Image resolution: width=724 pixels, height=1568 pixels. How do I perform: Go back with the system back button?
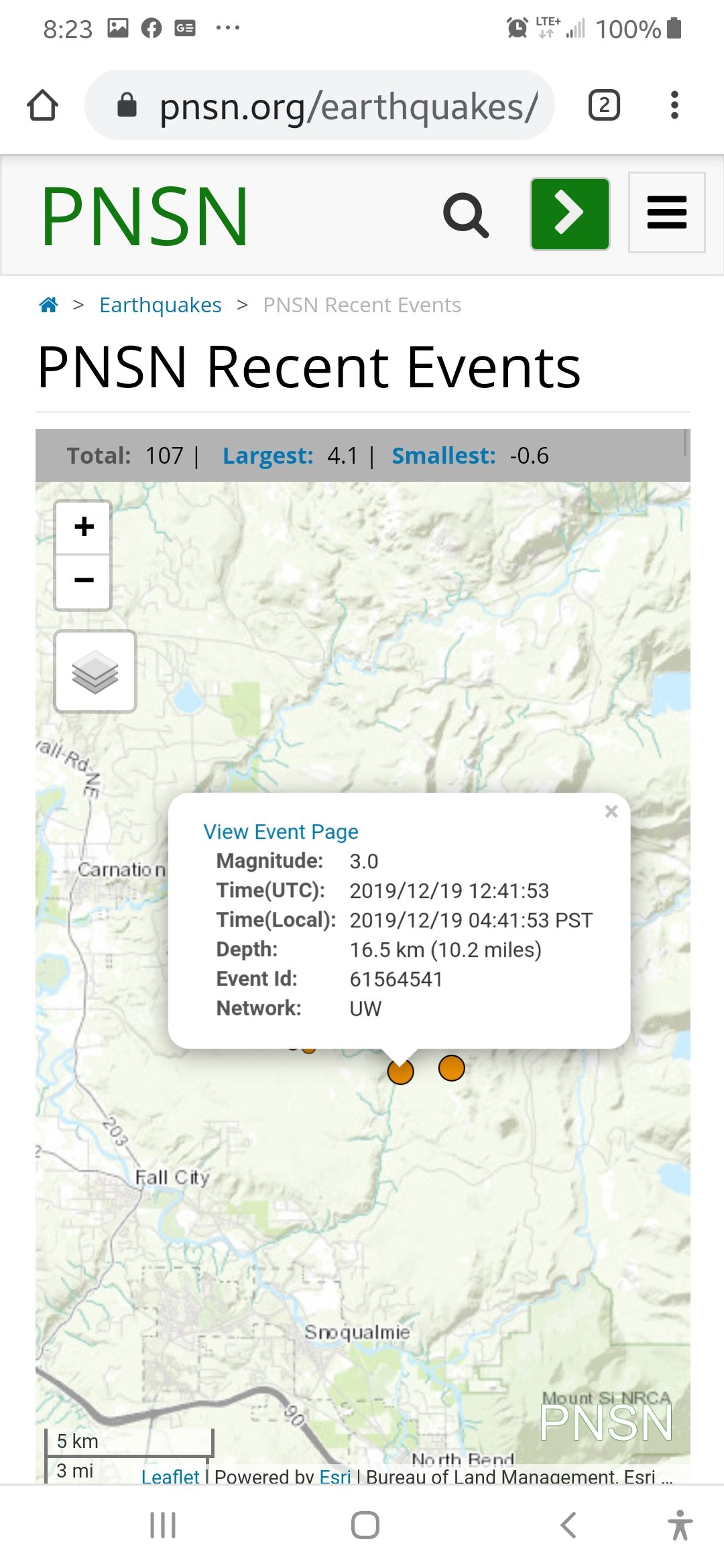point(568,1526)
